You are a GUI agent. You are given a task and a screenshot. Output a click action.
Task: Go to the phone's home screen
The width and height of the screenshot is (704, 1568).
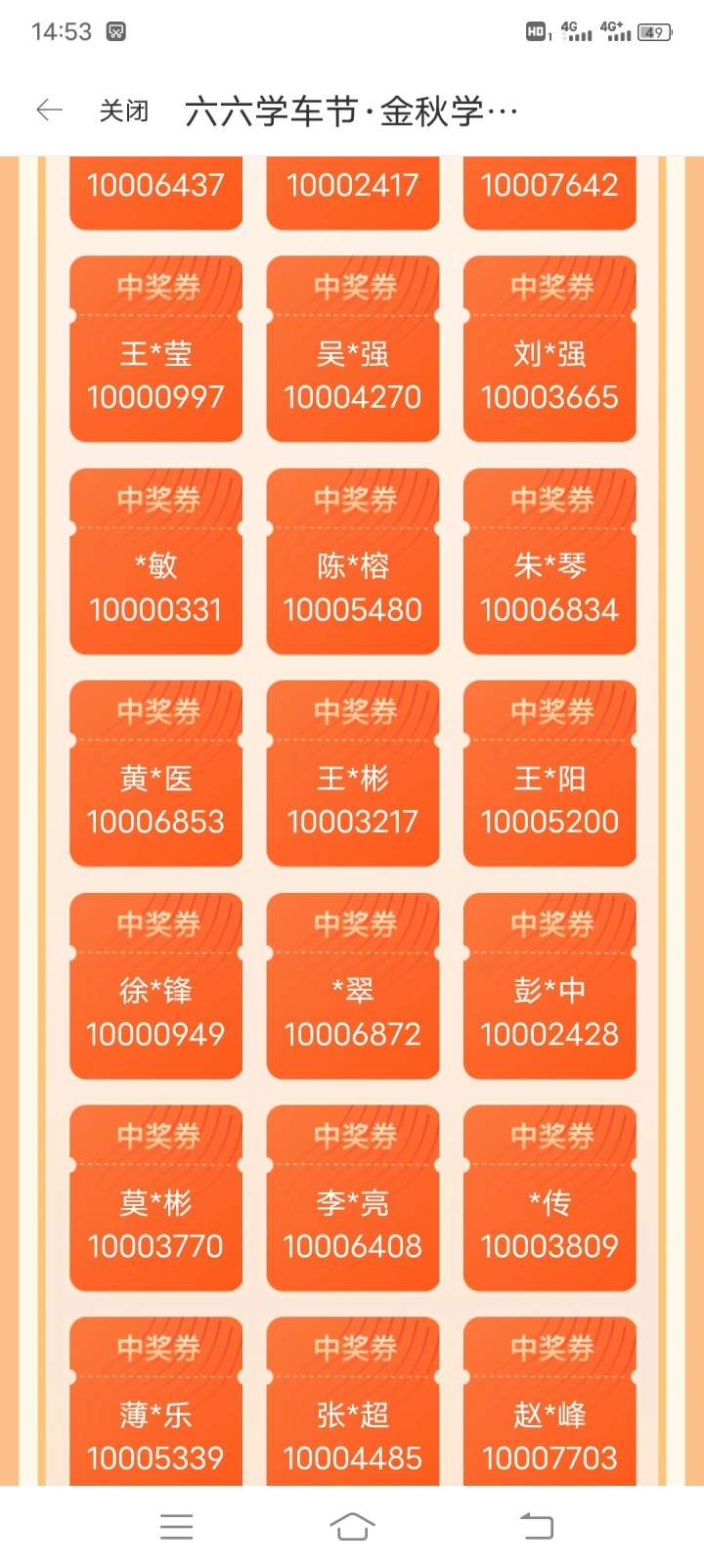(352, 1526)
